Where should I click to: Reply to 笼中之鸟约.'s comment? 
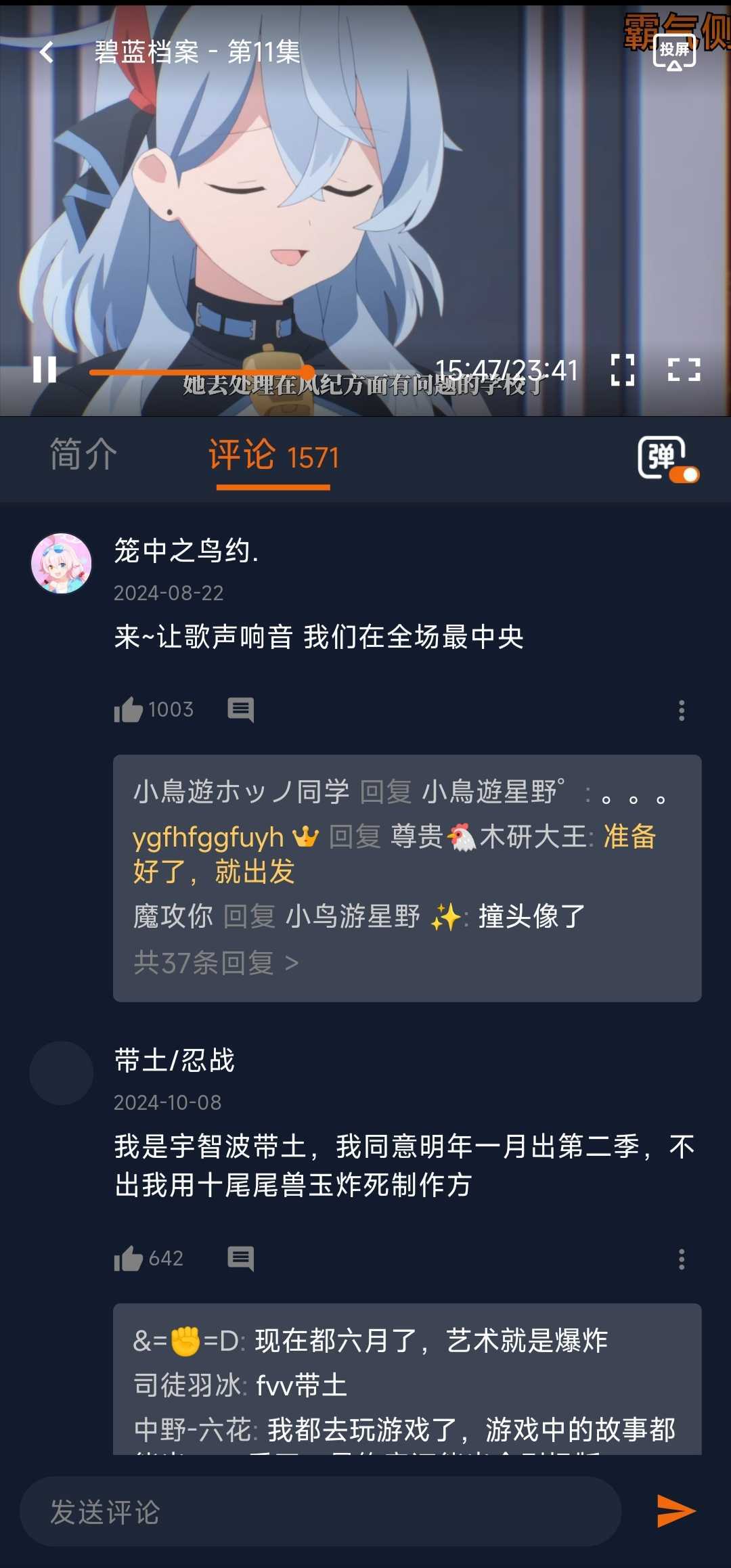[240, 710]
